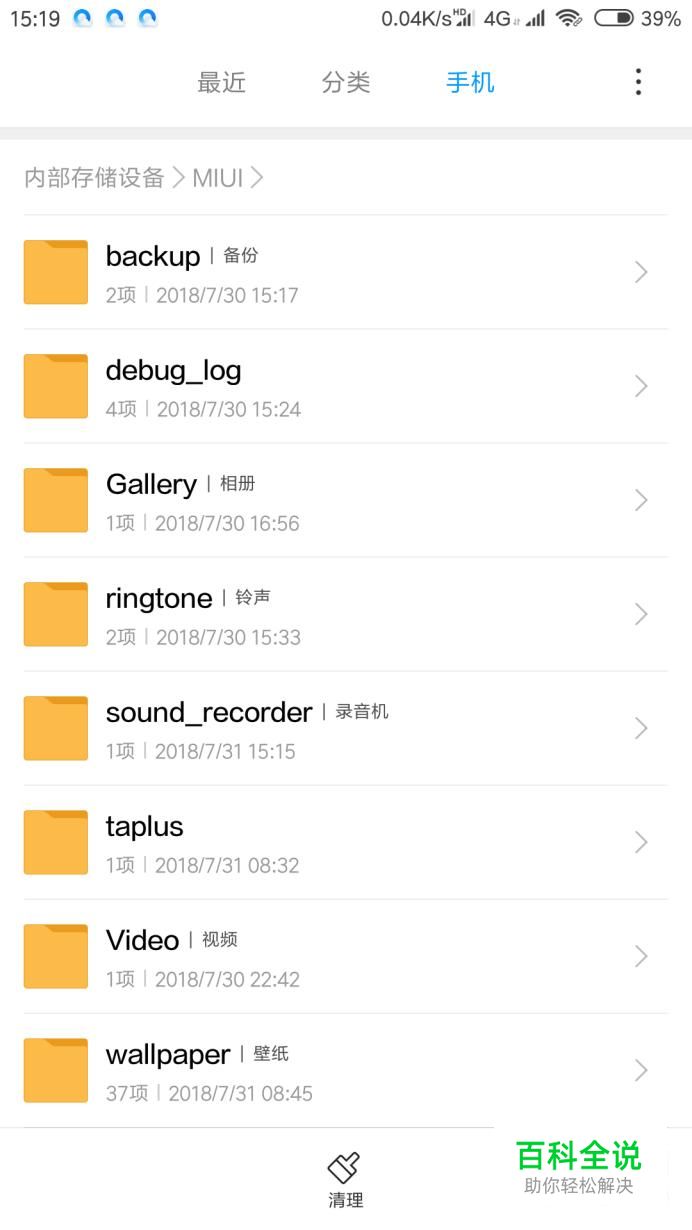Open the ringtone folder
This screenshot has width=692, height=1230.
click(x=345, y=614)
